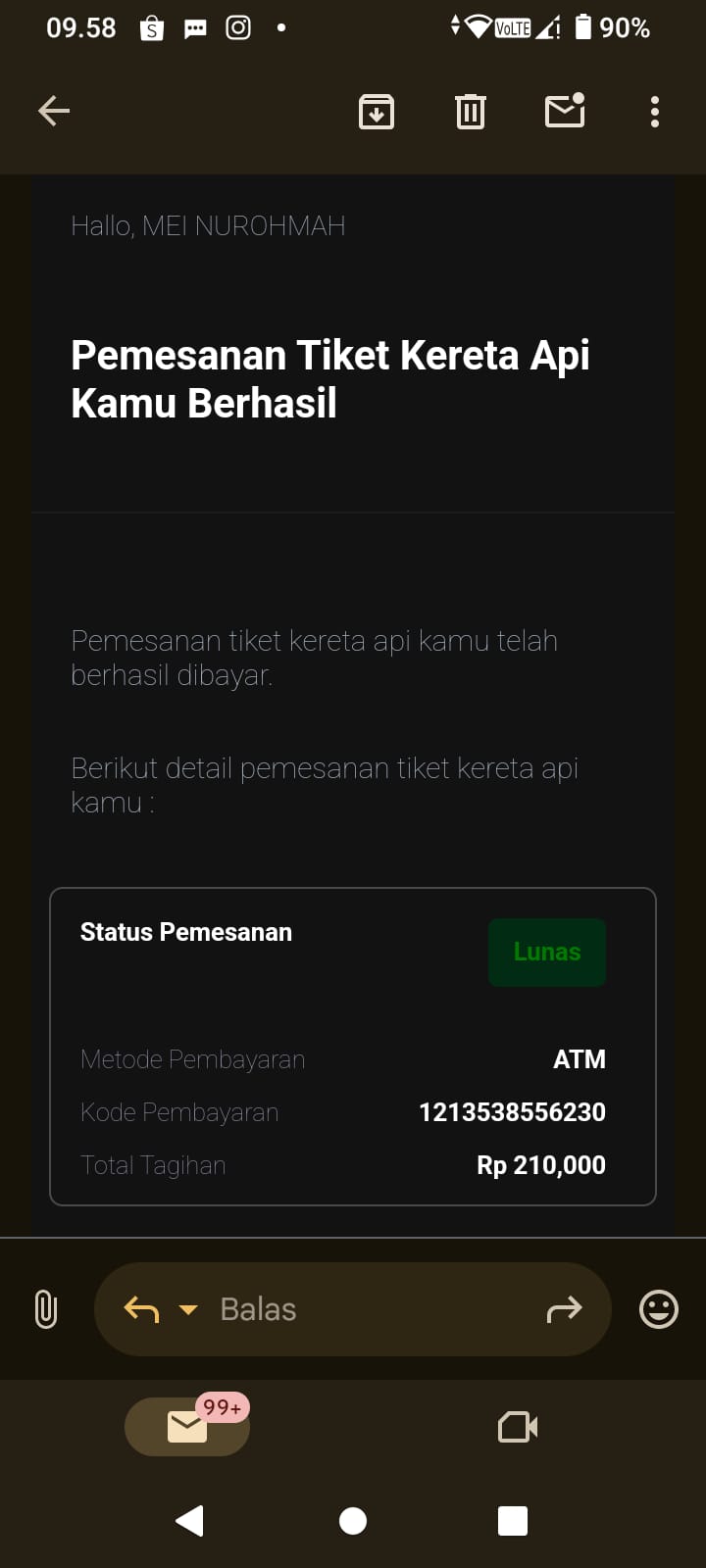Switch to the Mail tab
The image size is (706, 1568).
[x=187, y=1427]
